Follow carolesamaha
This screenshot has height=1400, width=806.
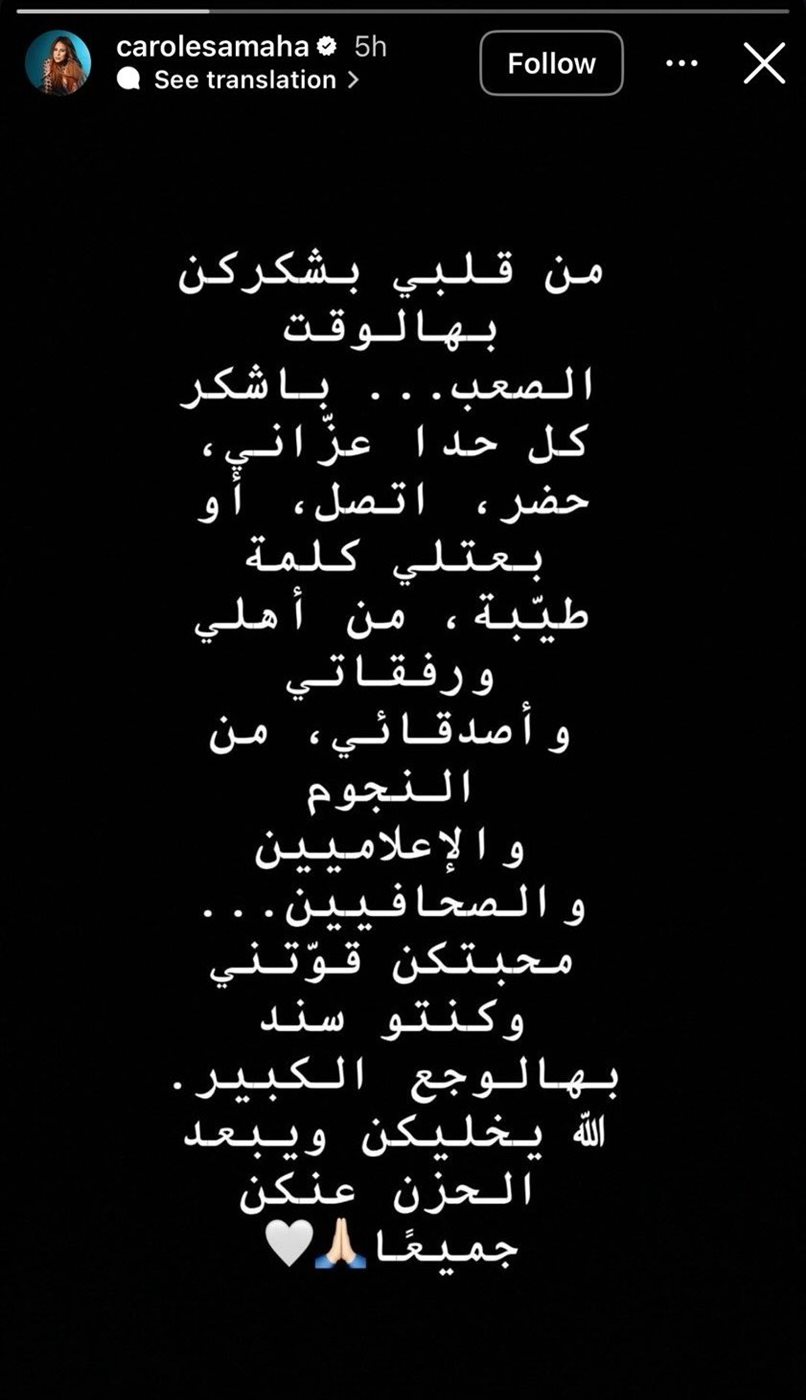(551, 63)
